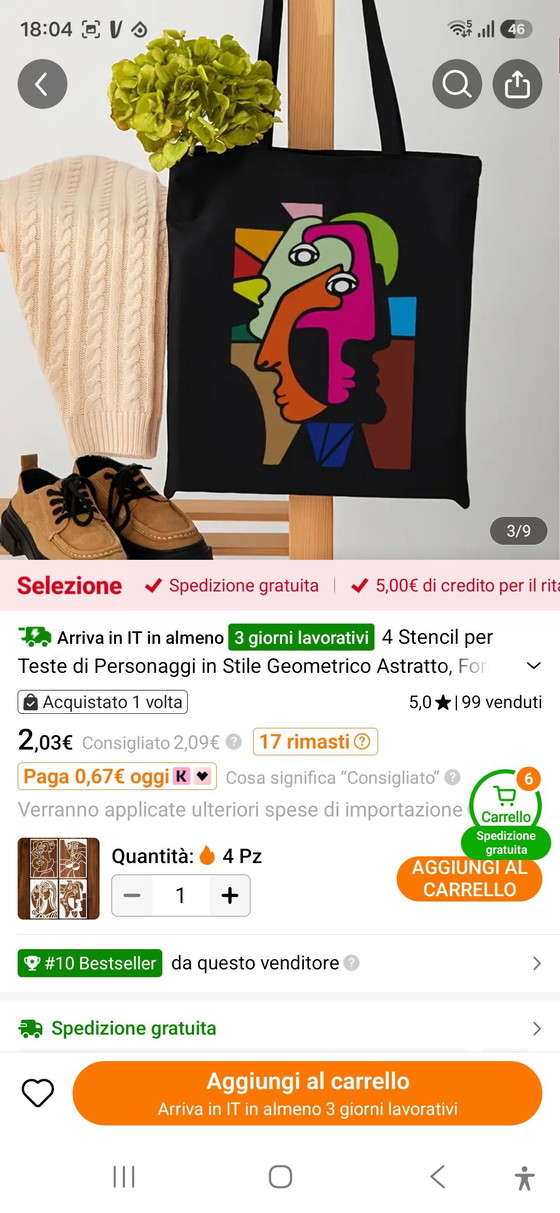Image resolution: width=560 pixels, height=1213 pixels.
Task: Go back using the top-left arrow
Action: 42,84
